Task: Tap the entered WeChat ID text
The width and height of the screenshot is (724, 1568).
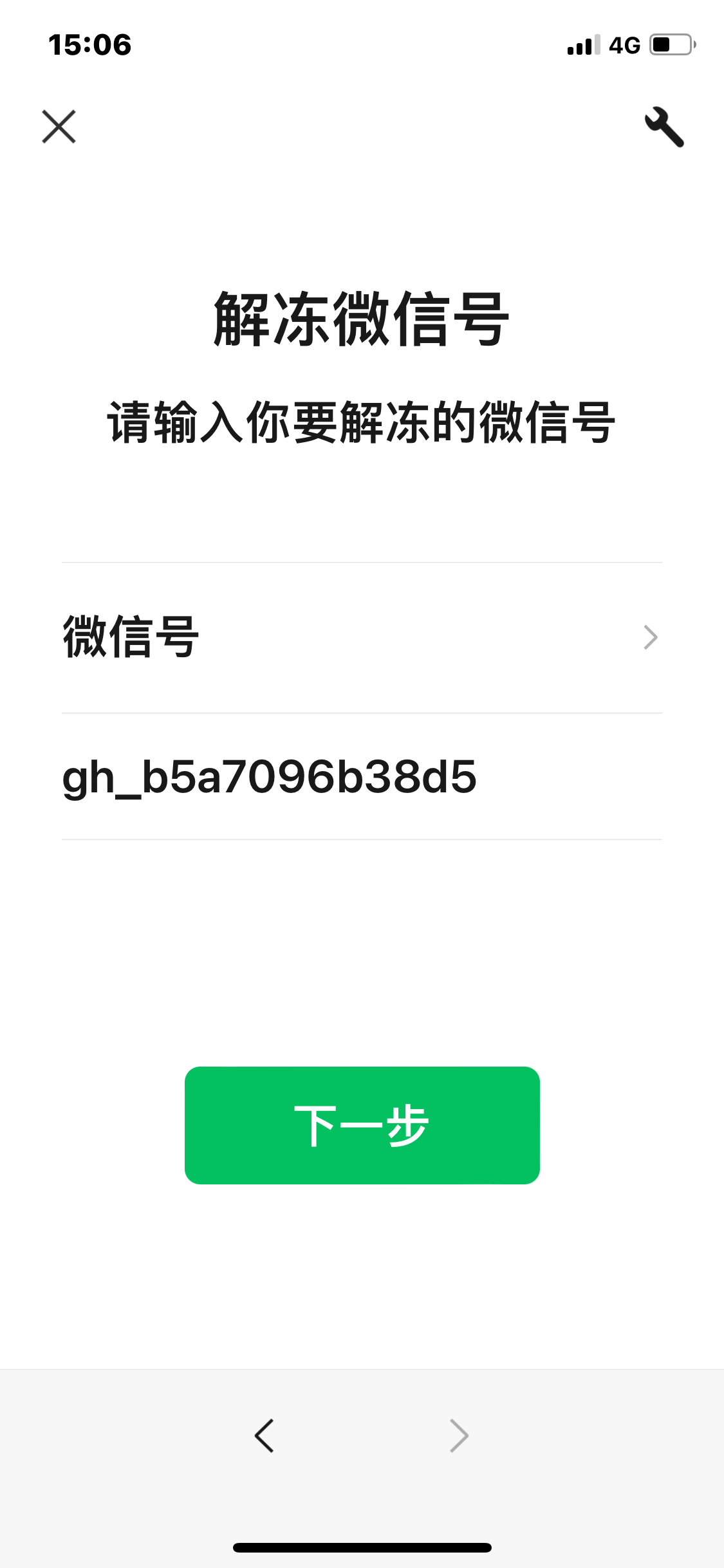Action: coord(268,779)
